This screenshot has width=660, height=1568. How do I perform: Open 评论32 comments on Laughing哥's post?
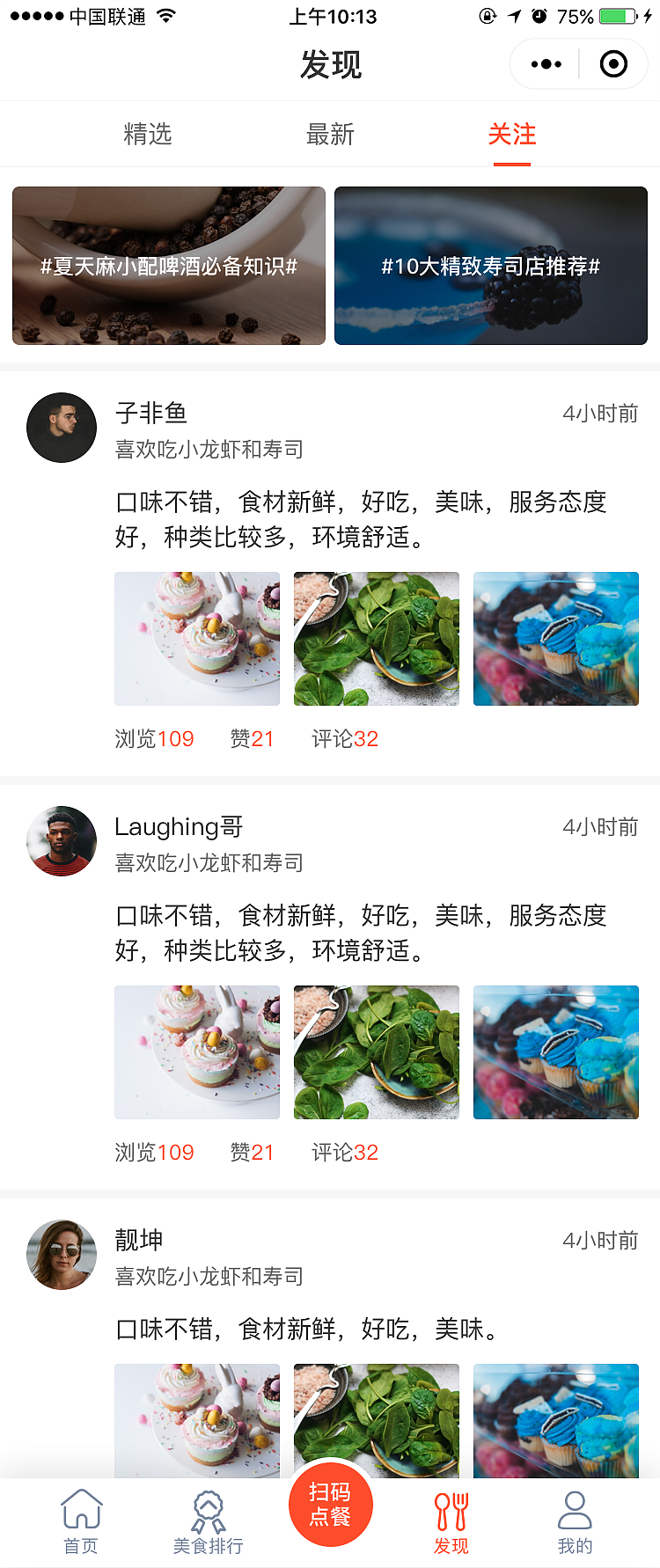tap(344, 1153)
